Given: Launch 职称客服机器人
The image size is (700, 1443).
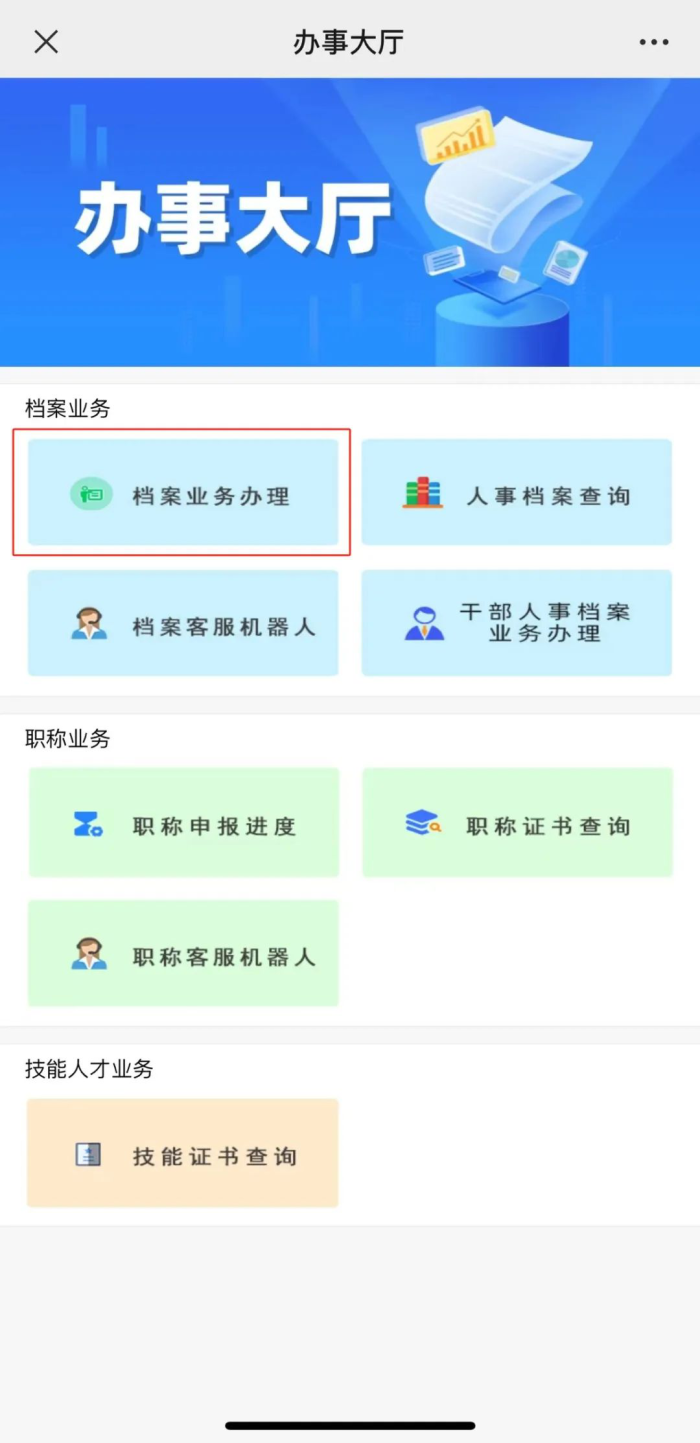Looking at the screenshot, I should (183, 954).
